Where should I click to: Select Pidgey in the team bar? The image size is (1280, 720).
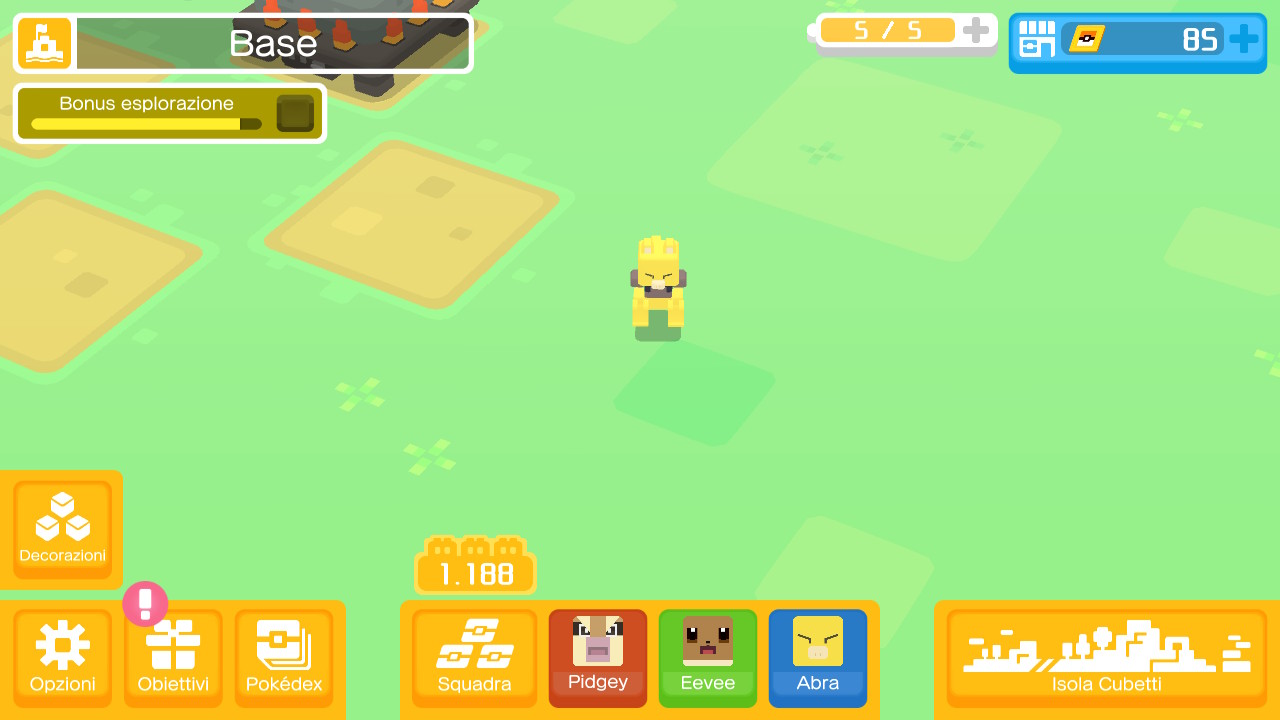pyautogui.click(x=598, y=658)
